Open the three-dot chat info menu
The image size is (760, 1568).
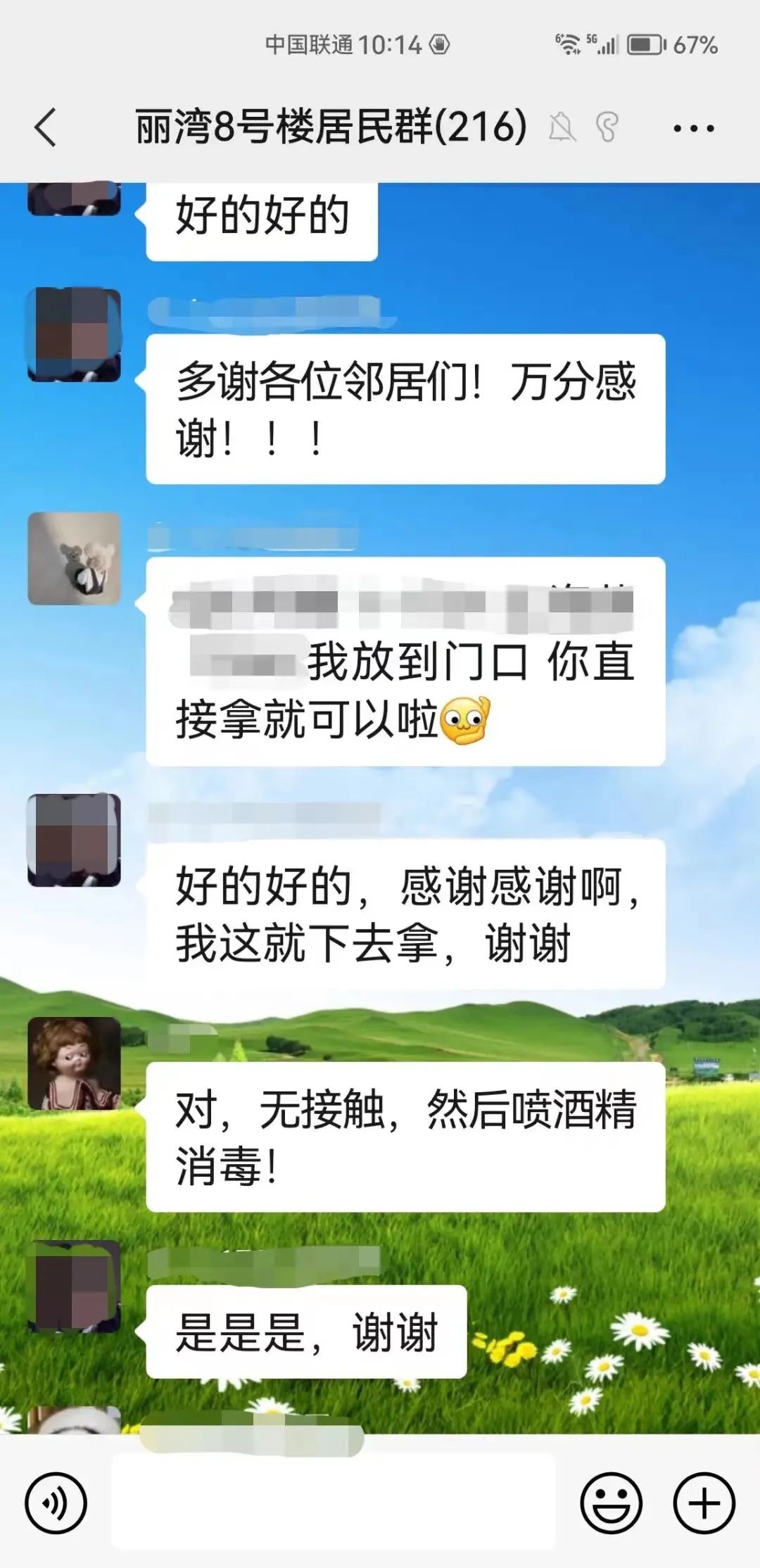point(693,128)
